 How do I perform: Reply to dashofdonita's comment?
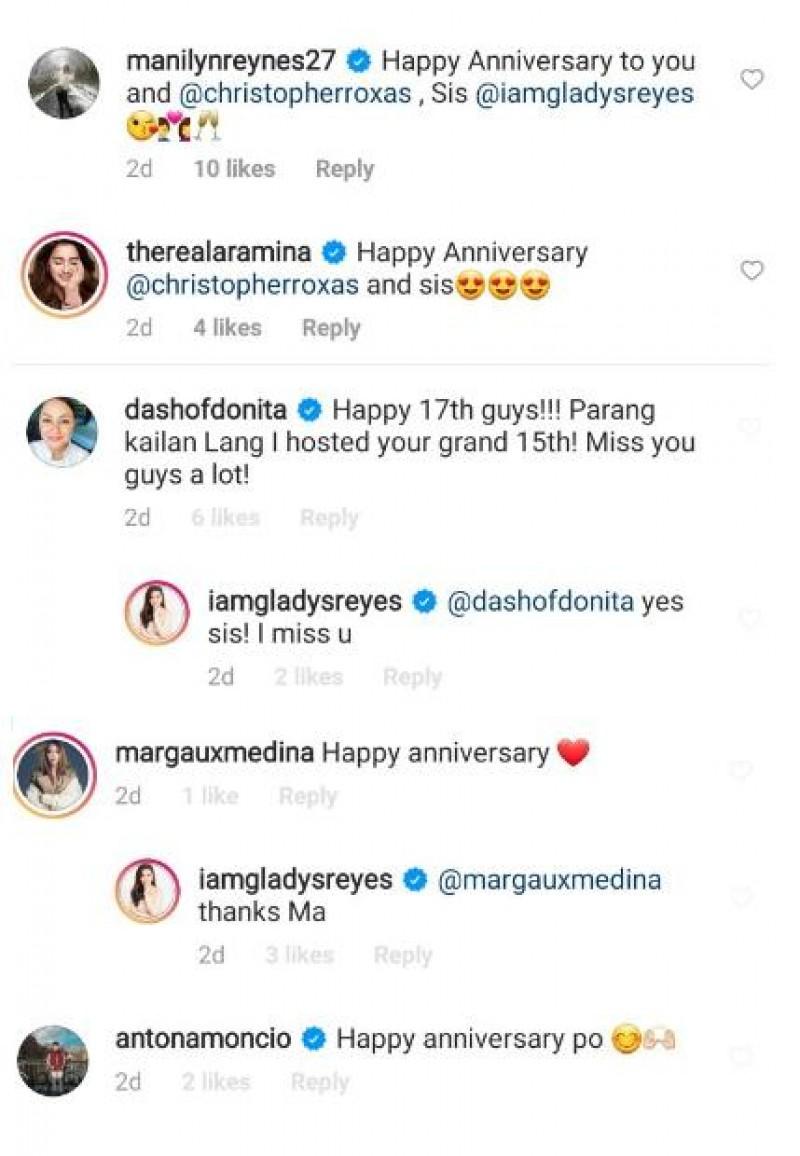(329, 518)
